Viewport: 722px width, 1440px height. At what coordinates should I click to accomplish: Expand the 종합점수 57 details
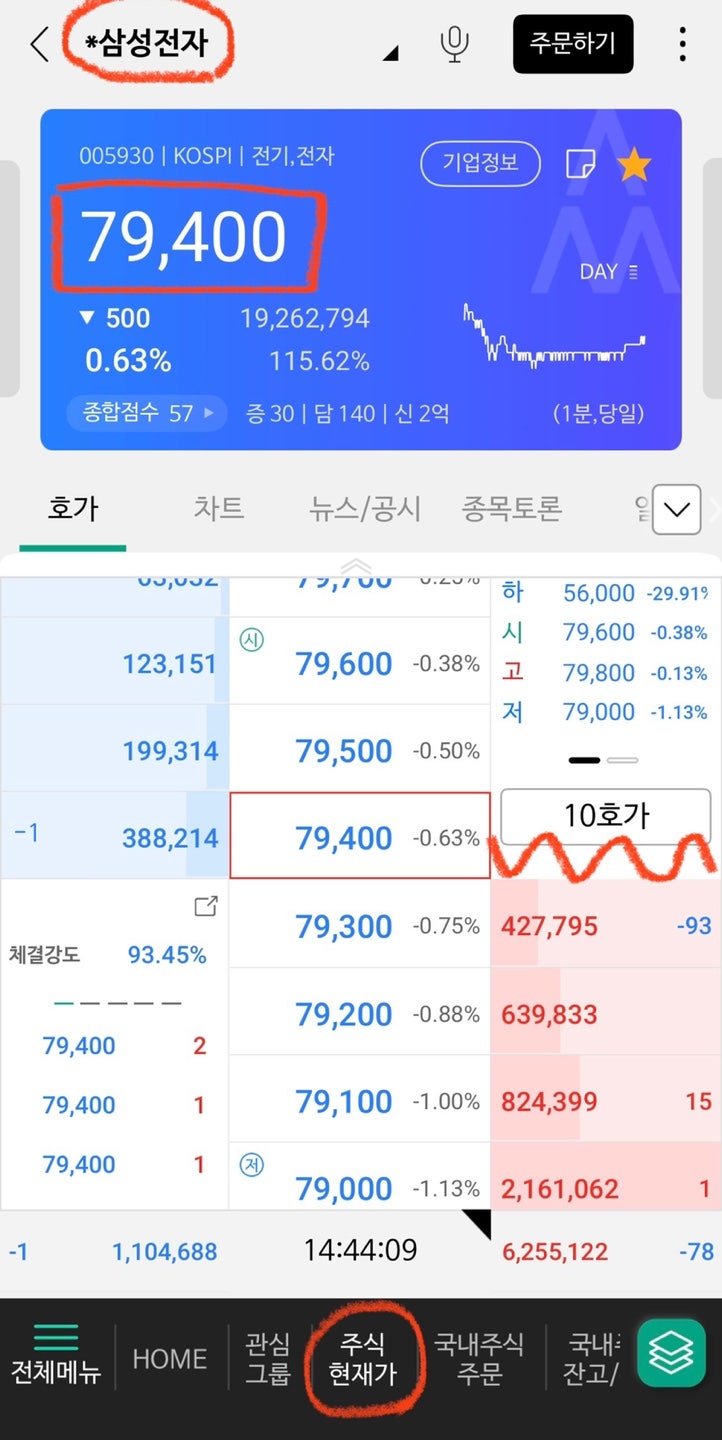146,414
